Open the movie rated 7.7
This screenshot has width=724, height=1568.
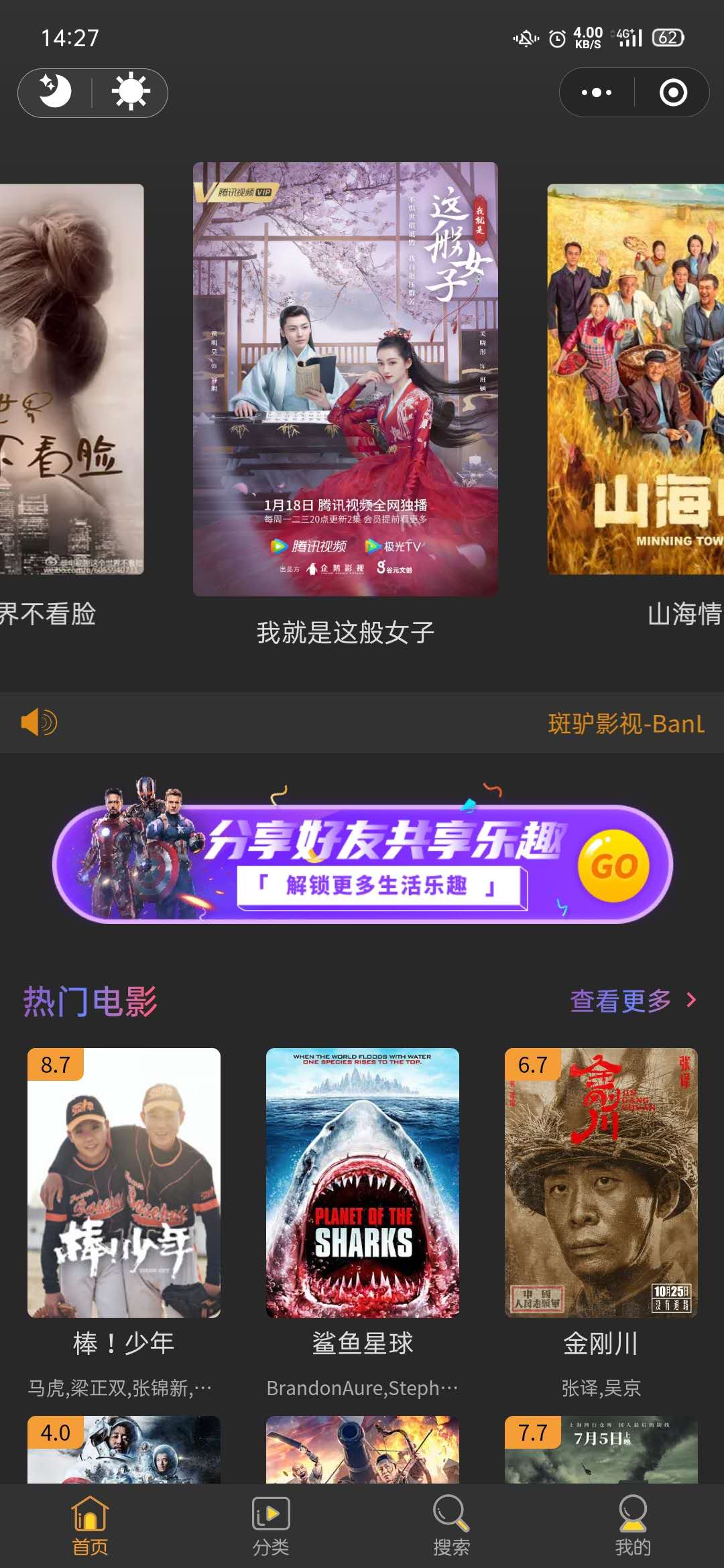point(601,1451)
